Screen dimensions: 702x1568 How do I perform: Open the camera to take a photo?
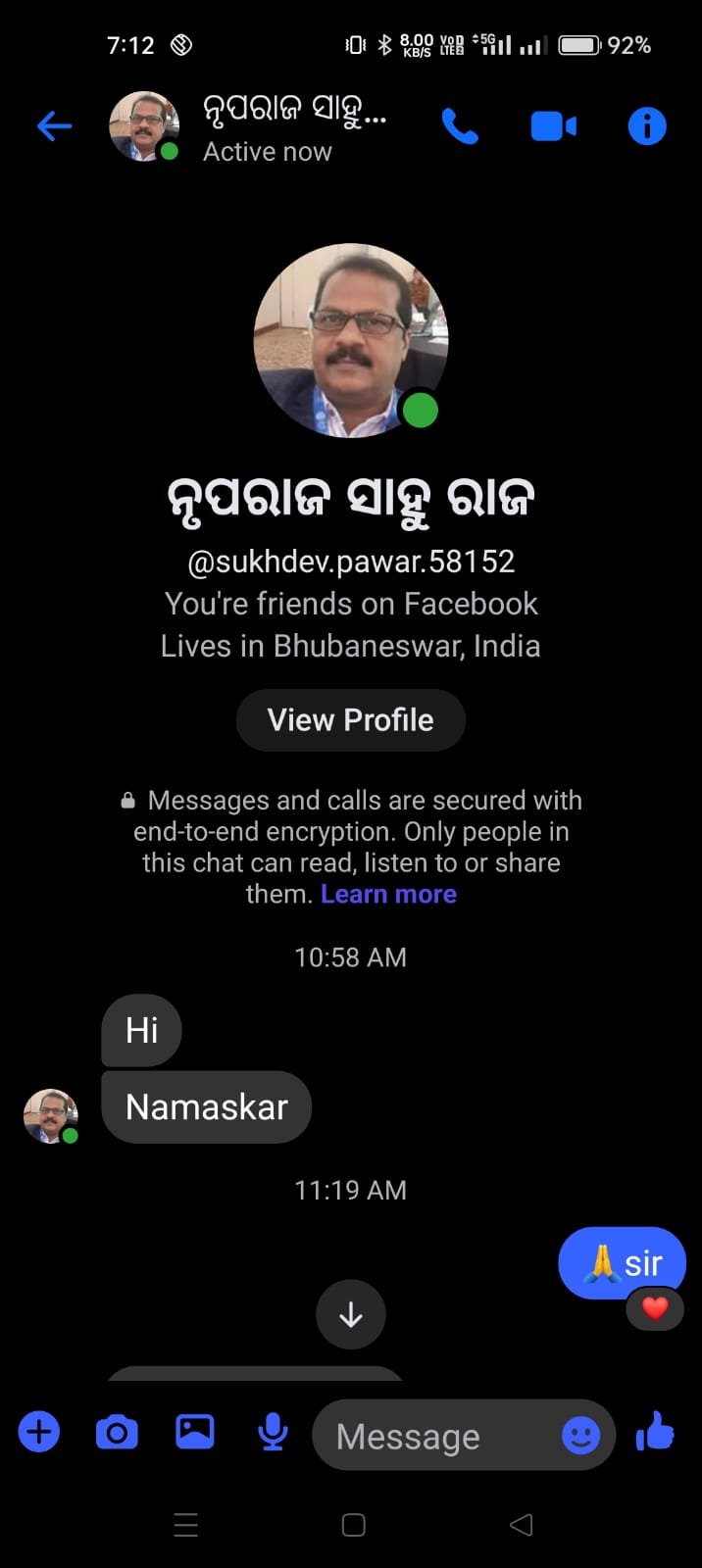(117, 1433)
